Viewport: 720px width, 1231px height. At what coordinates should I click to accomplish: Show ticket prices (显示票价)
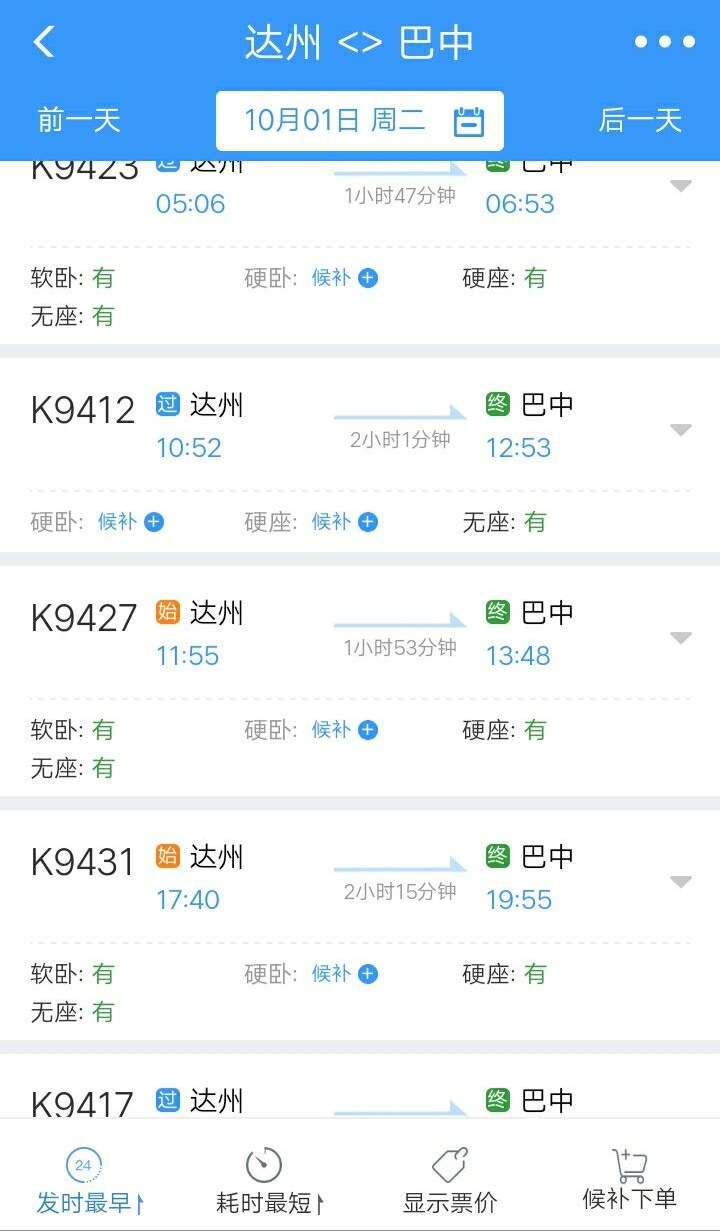[x=450, y=1180]
